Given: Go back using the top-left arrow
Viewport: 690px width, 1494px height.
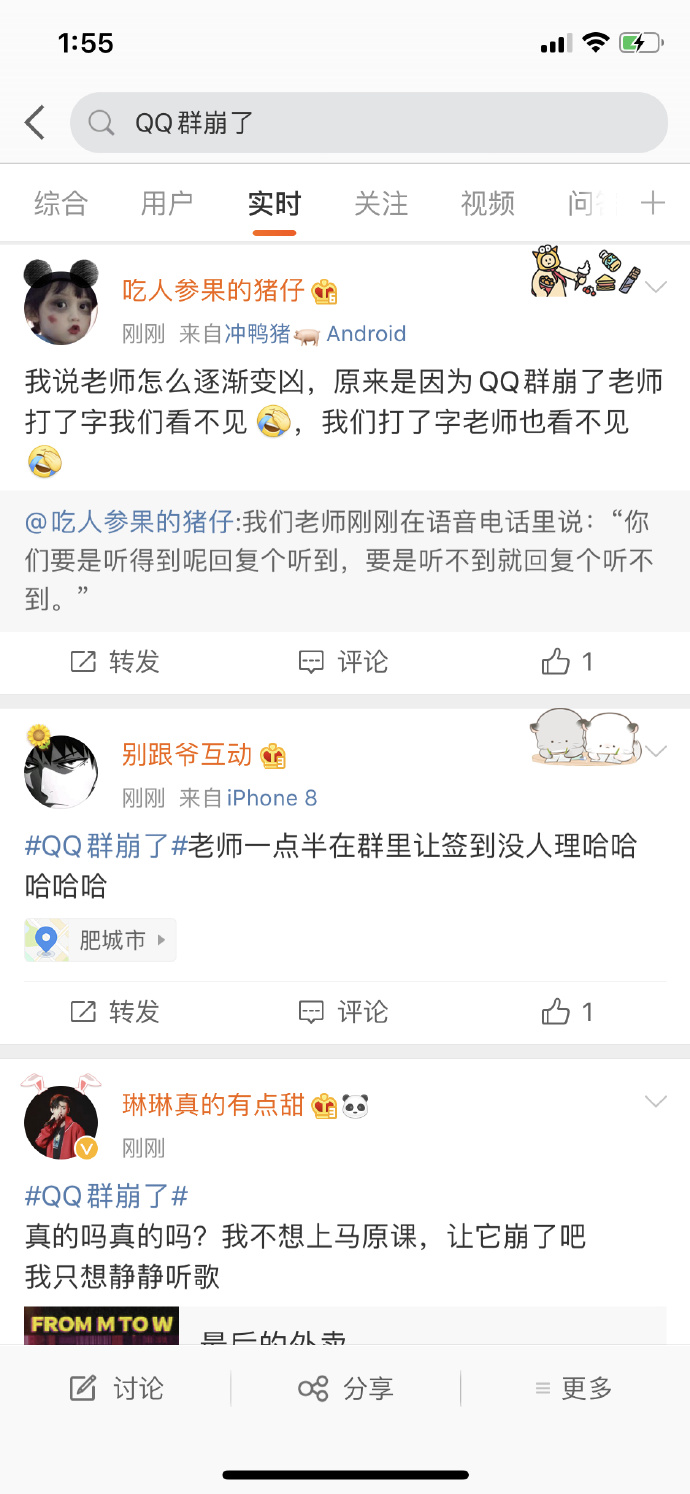Looking at the screenshot, I should tap(35, 123).
